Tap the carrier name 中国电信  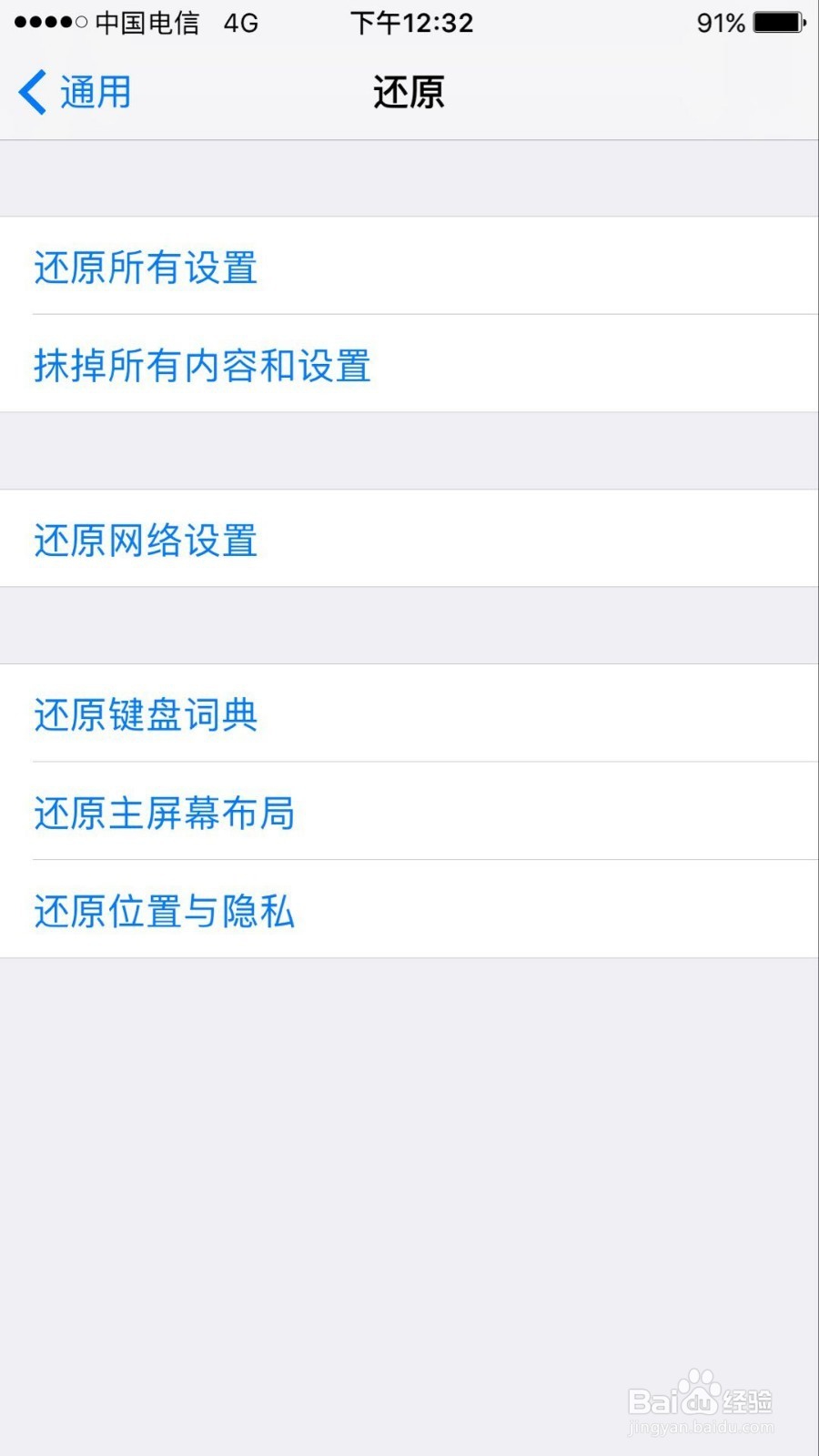(146, 25)
